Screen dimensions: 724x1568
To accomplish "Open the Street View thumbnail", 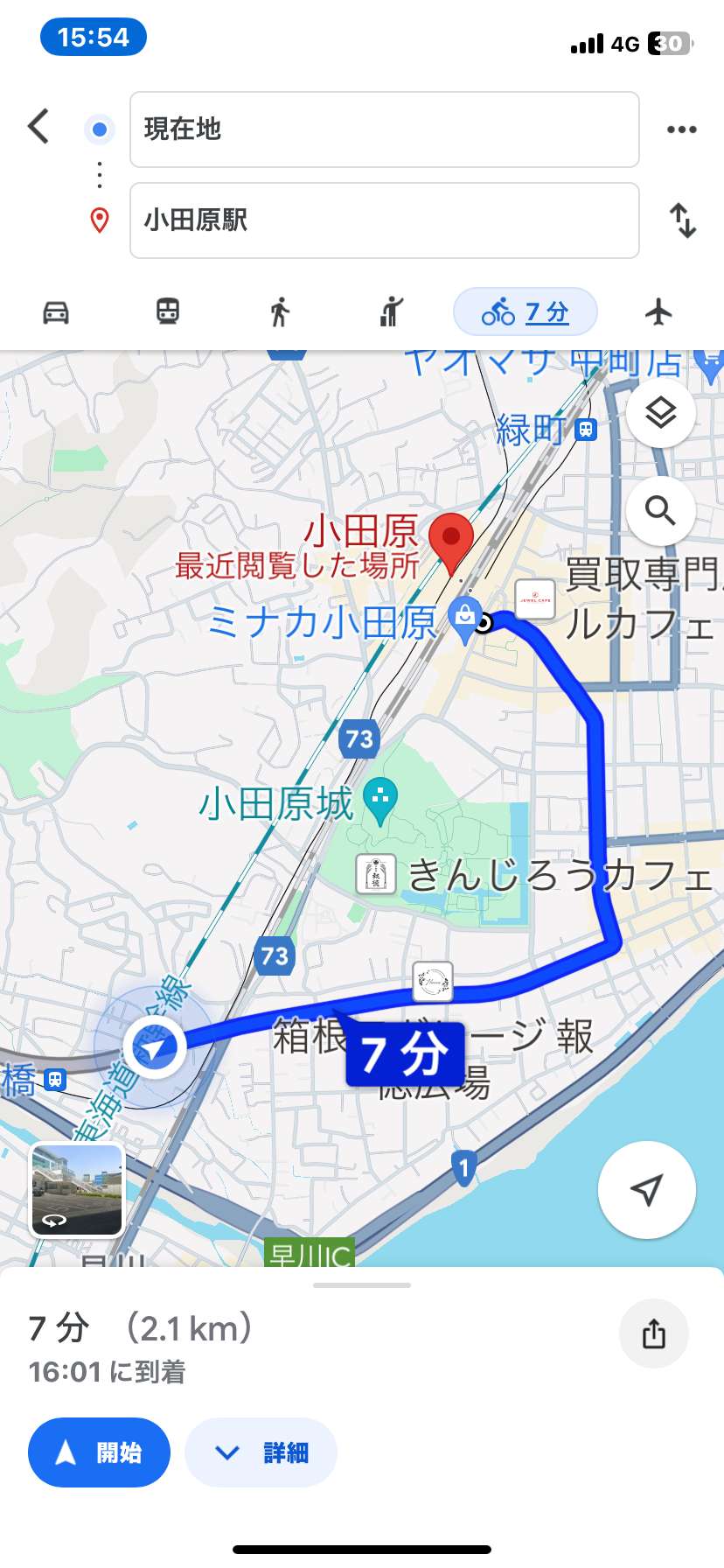I will click(77, 1190).
